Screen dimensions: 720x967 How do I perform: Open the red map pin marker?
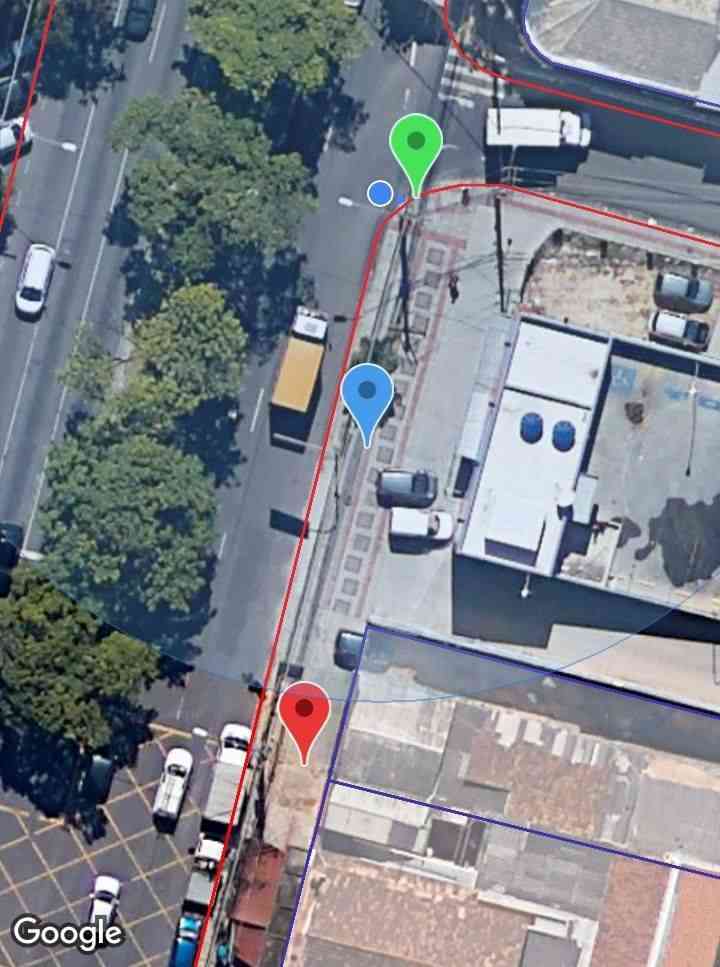coord(304,714)
